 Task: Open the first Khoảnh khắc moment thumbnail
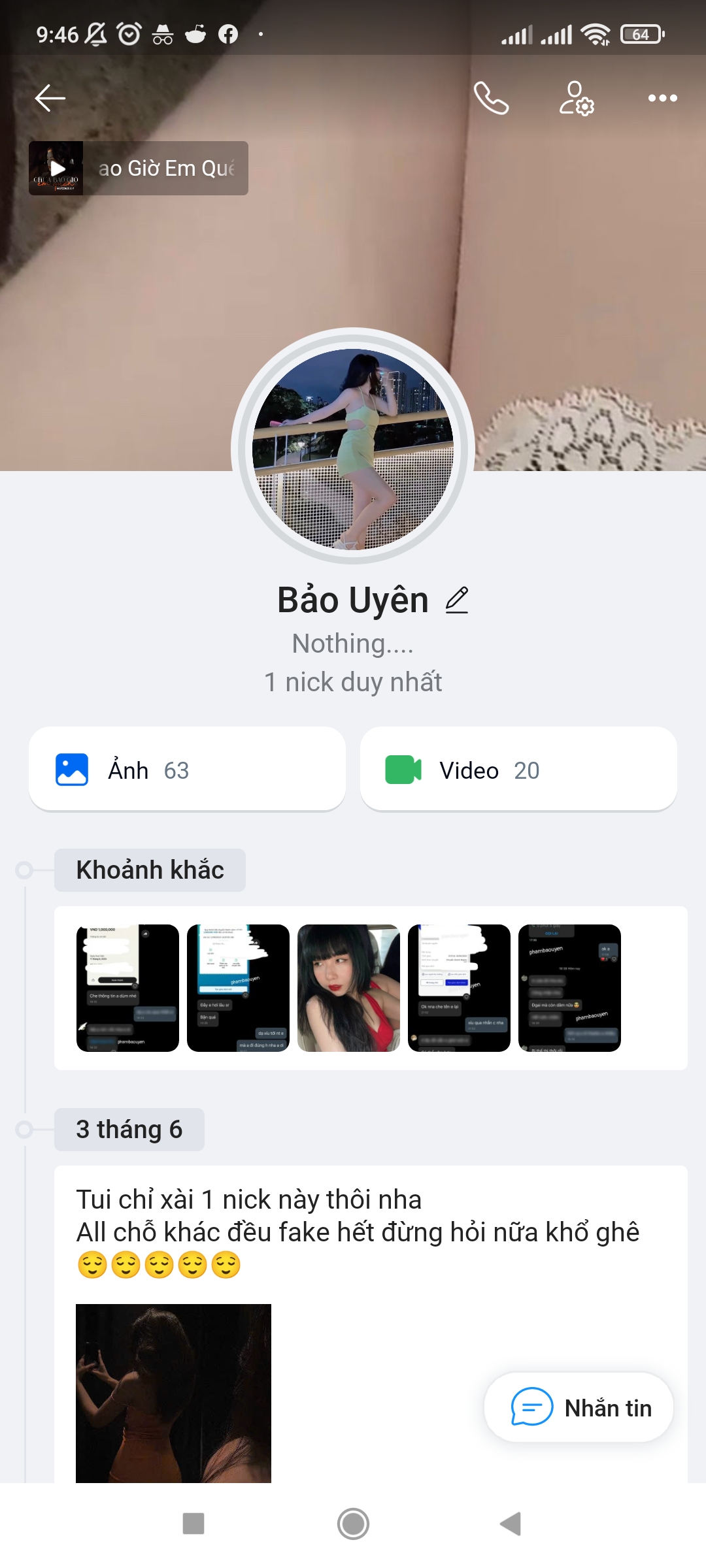coord(127,988)
